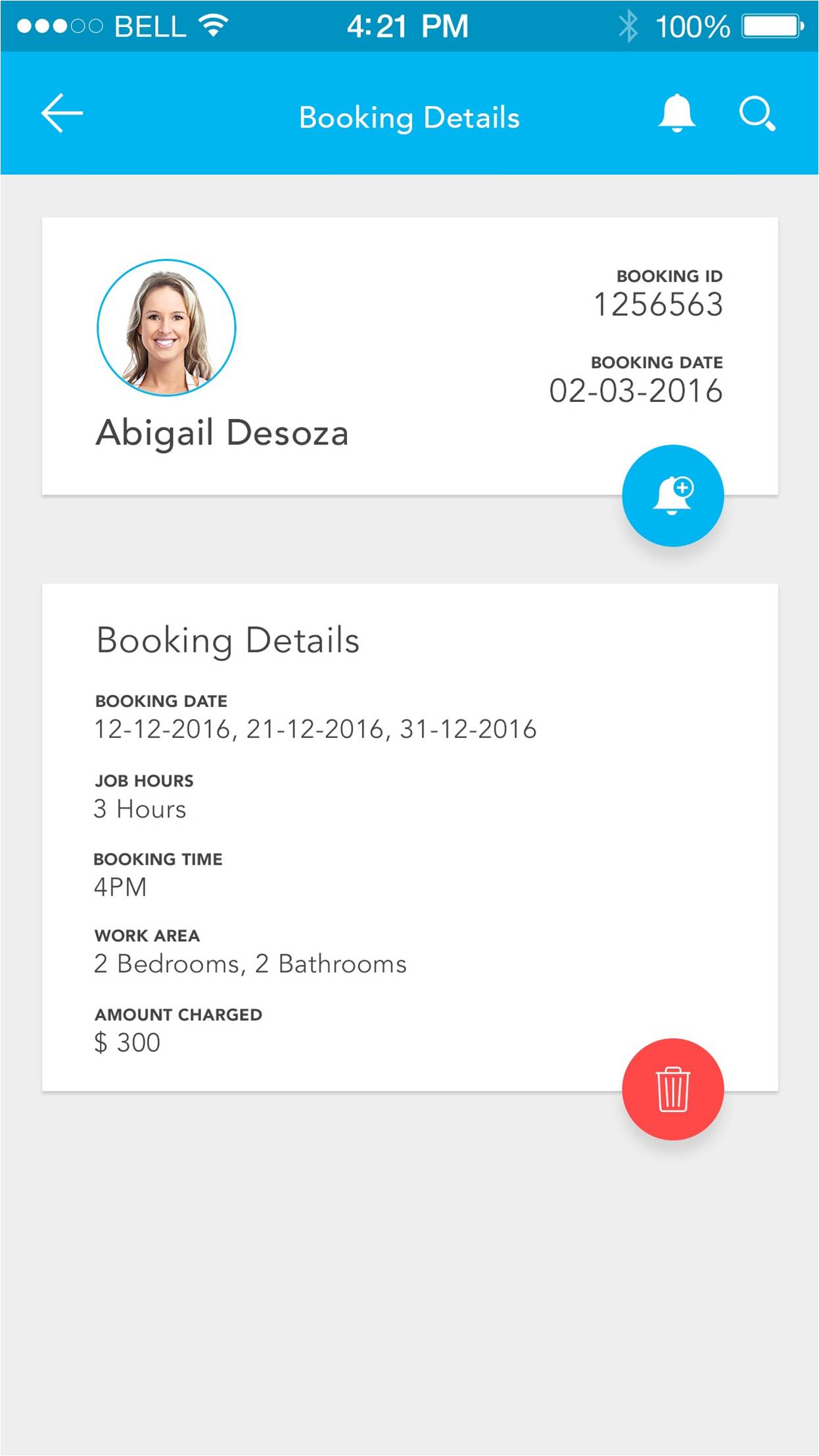Delete this booking with trash button

click(x=672, y=1090)
